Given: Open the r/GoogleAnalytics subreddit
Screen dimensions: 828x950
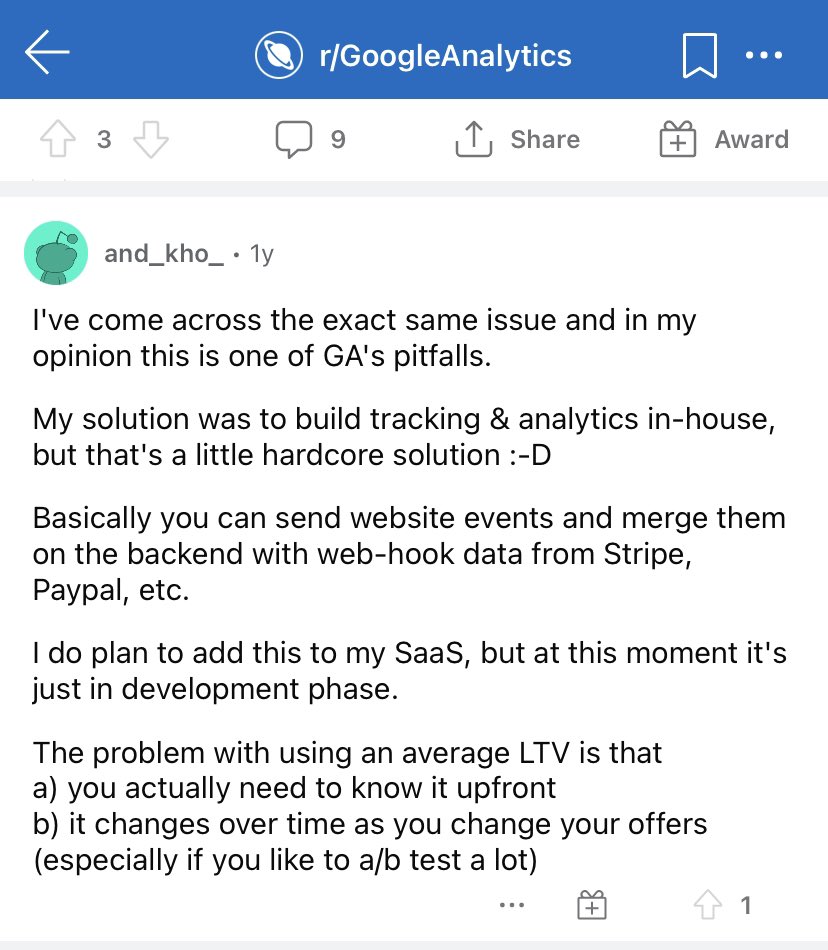Looking at the screenshot, I should [413, 54].
